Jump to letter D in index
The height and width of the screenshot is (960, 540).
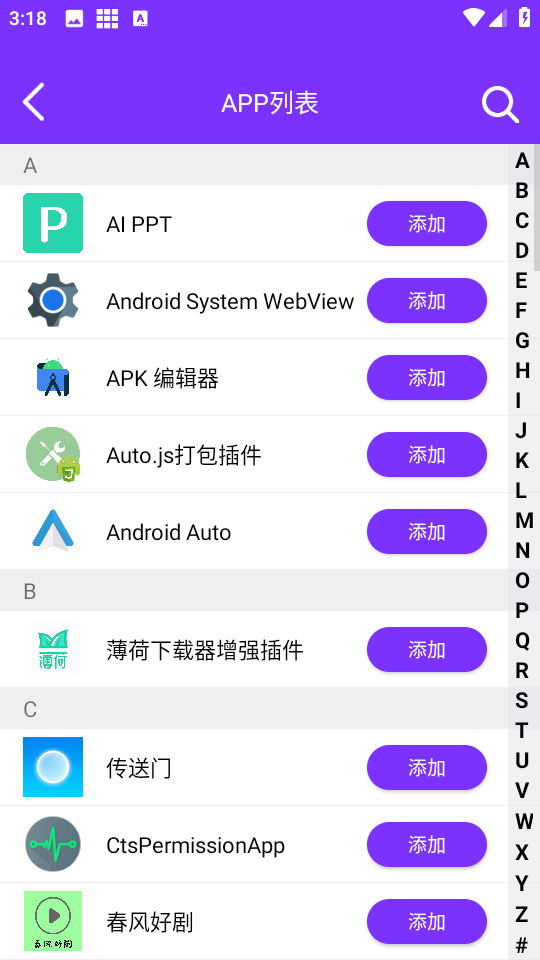pos(522,250)
